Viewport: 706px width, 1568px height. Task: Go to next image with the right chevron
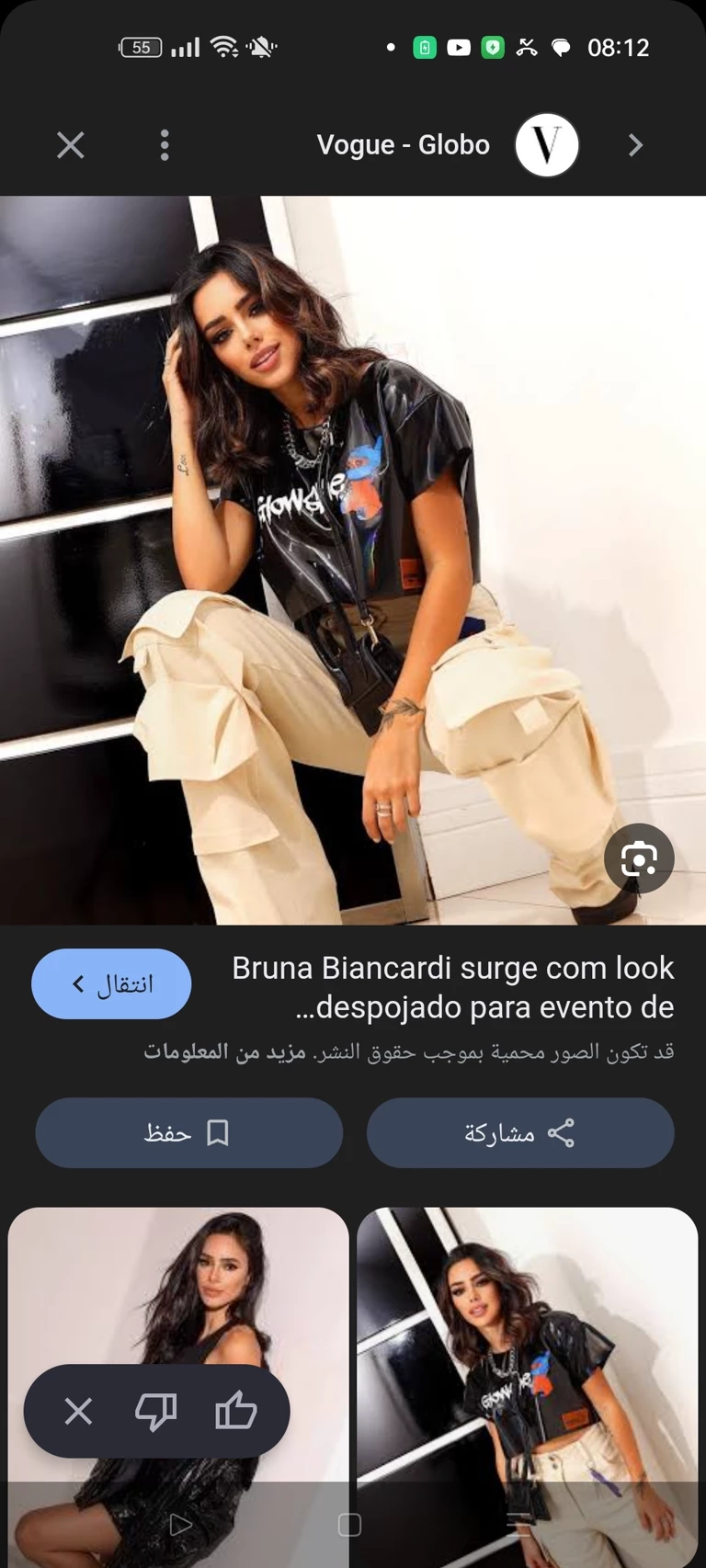point(635,145)
